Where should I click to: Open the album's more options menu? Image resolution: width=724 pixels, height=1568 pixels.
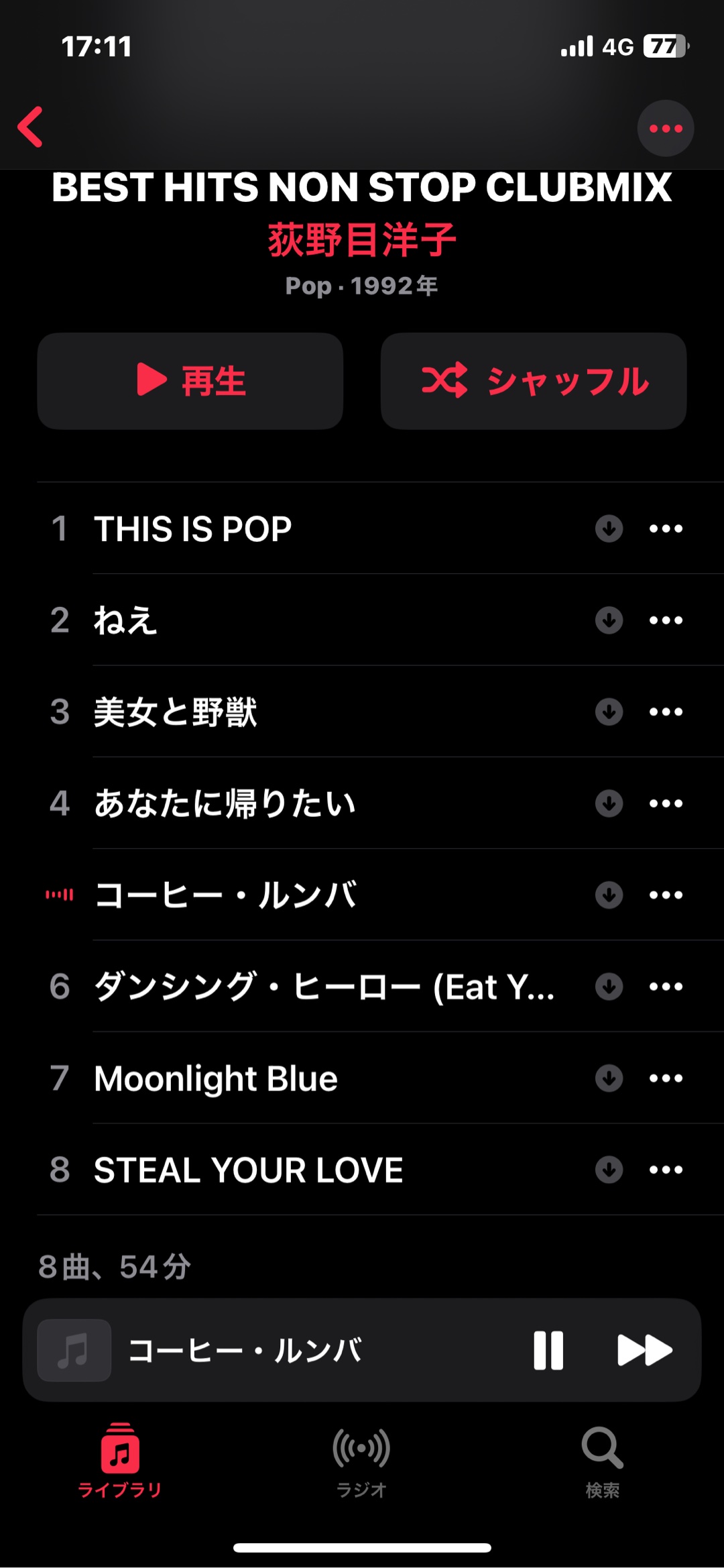(x=665, y=128)
